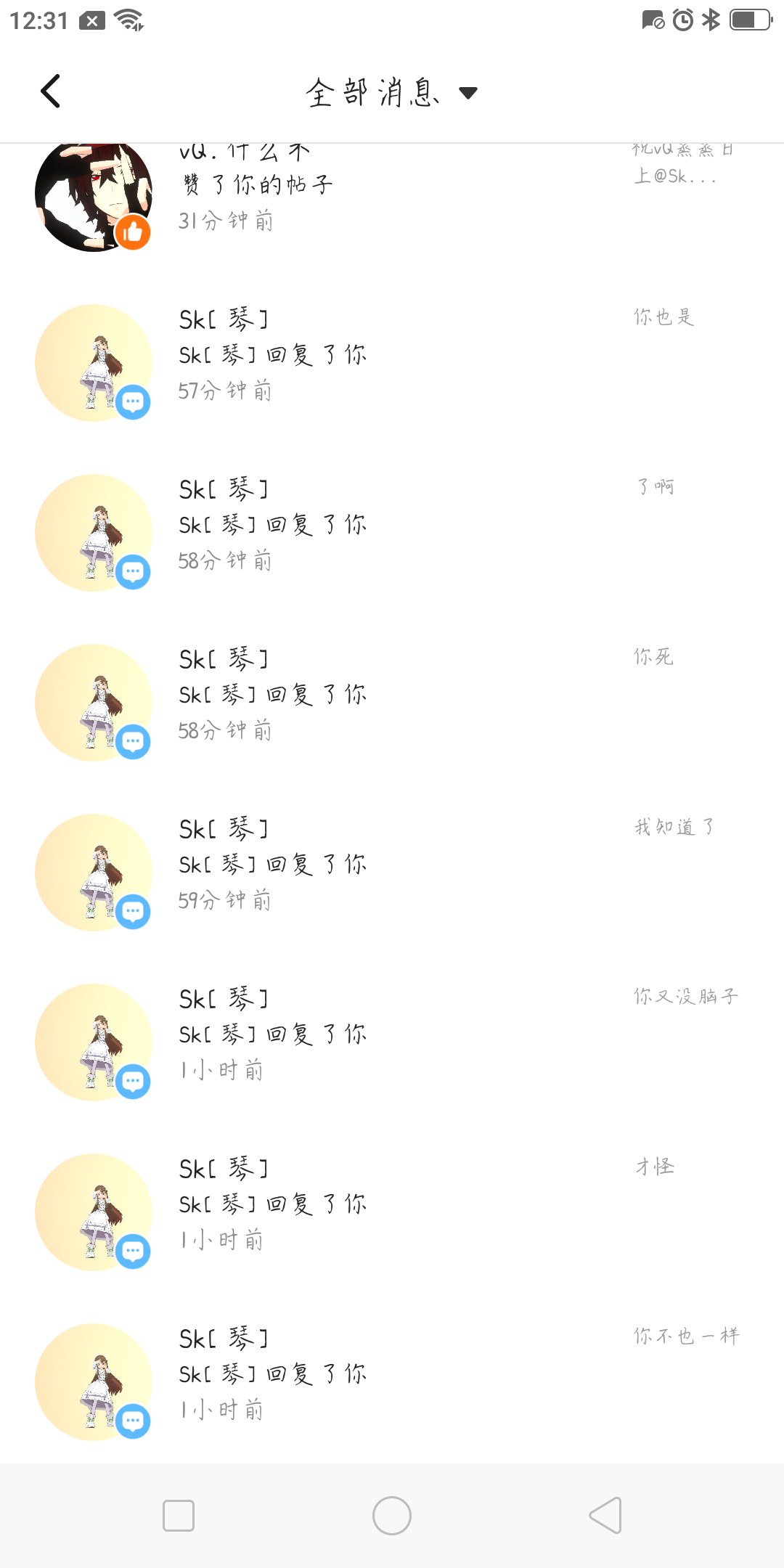Open Sk[琴] reply saying 你死
784x1568 pixels.
pos(392,695)
